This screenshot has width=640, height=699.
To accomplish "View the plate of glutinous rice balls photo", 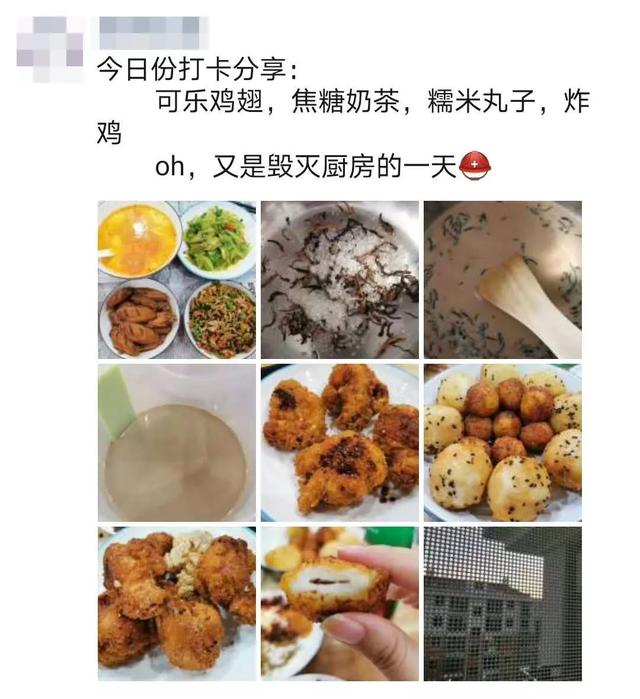I will pos(502,442).
